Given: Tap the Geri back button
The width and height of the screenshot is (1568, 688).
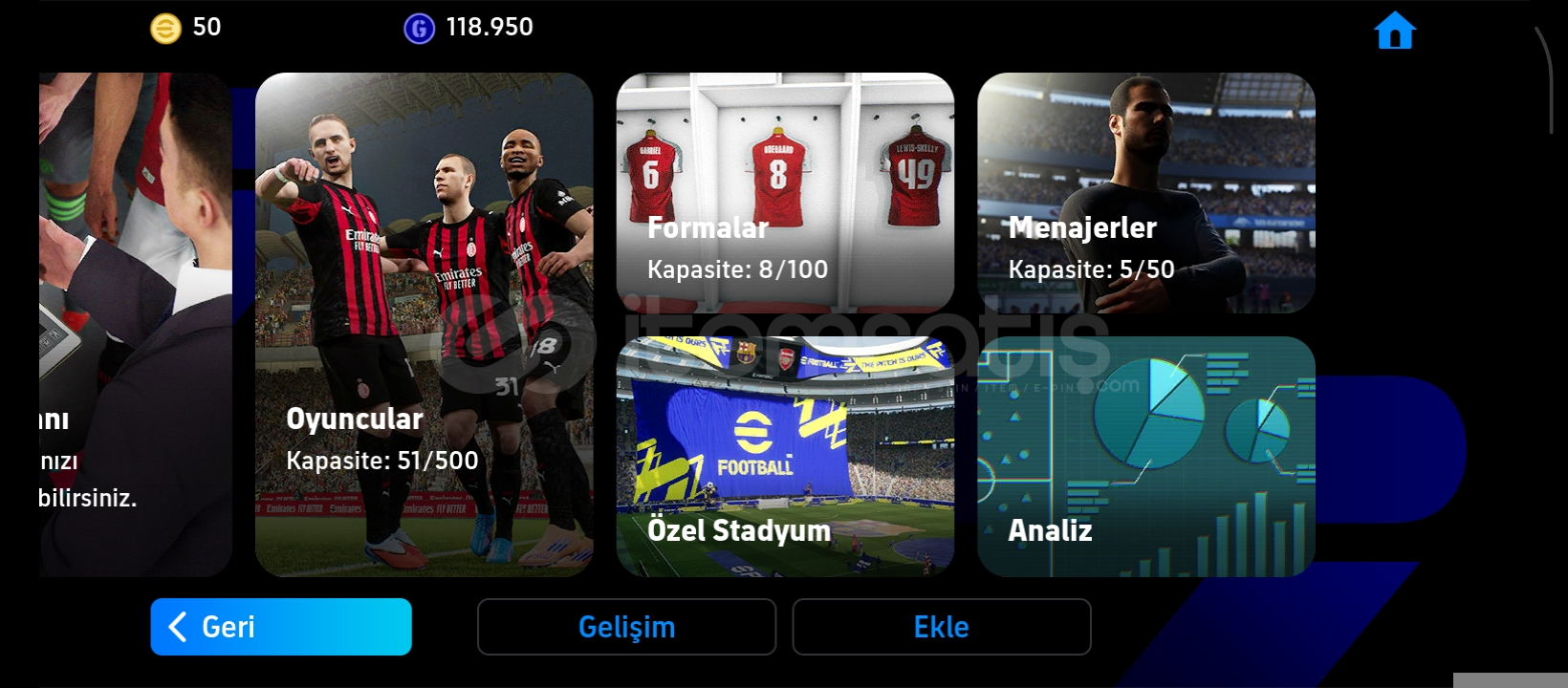Looking at the screenshot, I should [281, 627].
